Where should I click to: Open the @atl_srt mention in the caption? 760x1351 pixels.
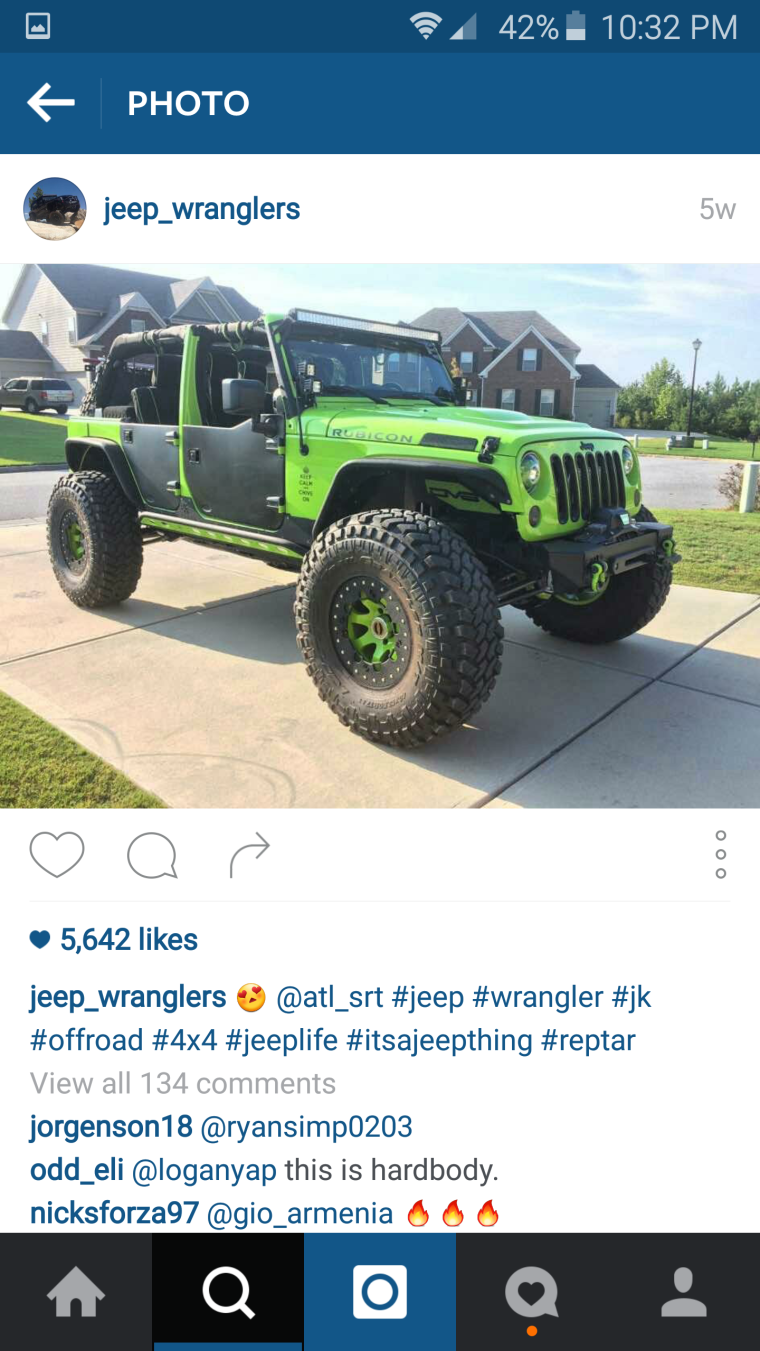(x=330, y=997)
